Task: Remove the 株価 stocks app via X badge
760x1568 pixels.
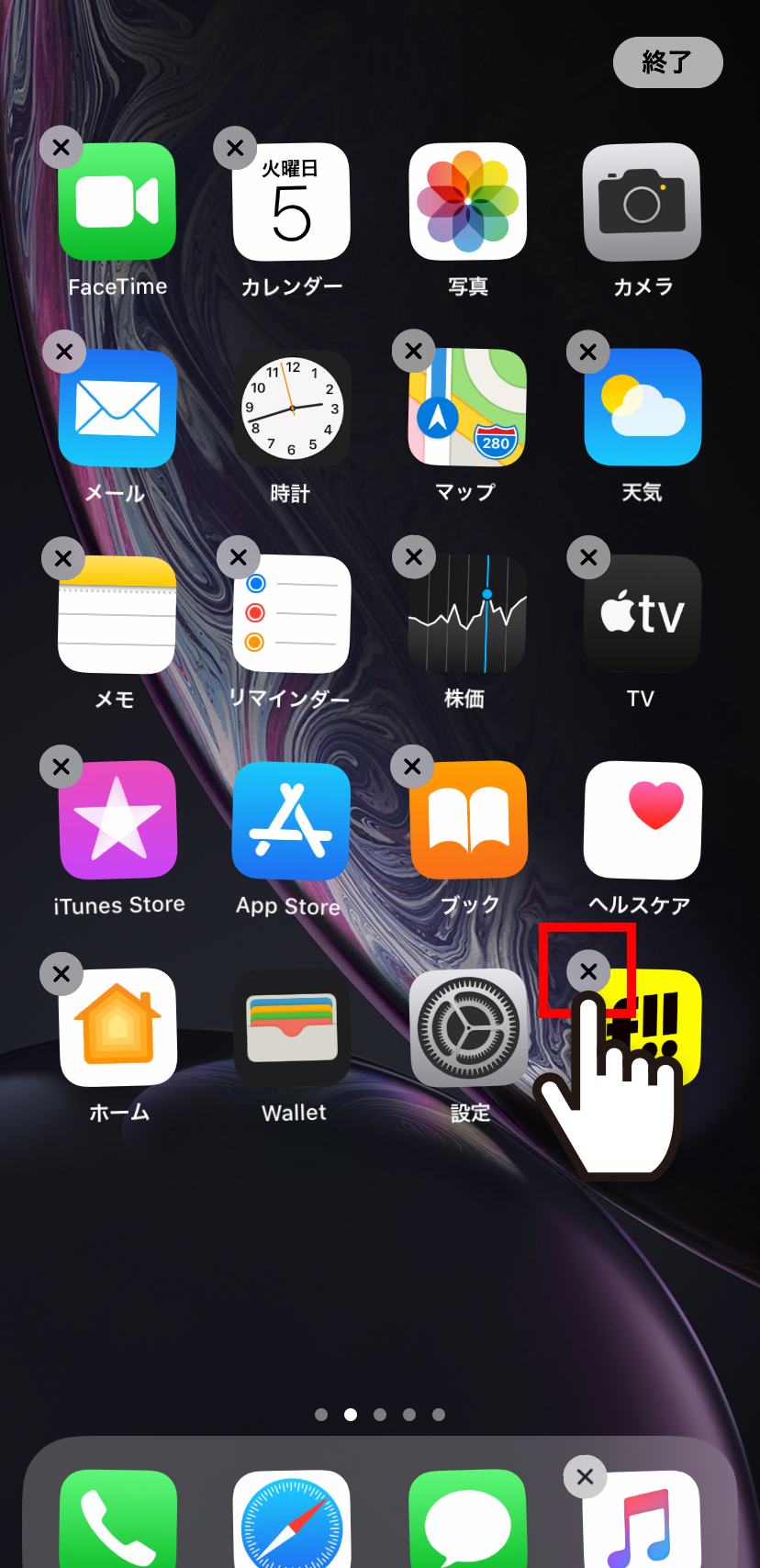Action: pyautogui.click(x=413, y=556)
